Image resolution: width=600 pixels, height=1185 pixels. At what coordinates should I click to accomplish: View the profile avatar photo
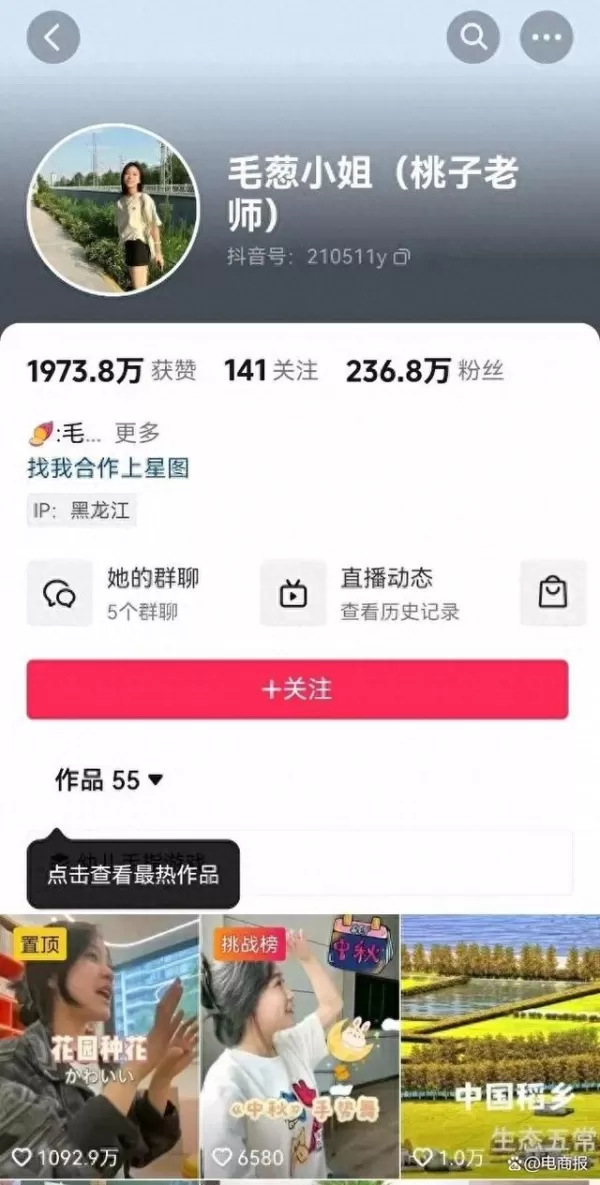point(113,210)
